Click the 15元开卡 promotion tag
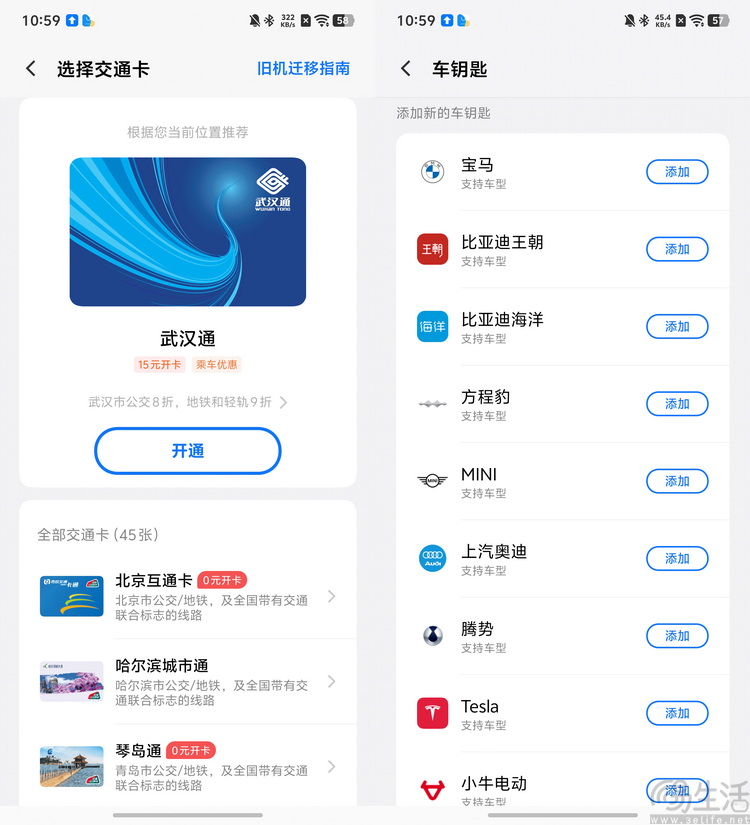Image resolution: width=750 pixels, height=825 pixels. 160,366
